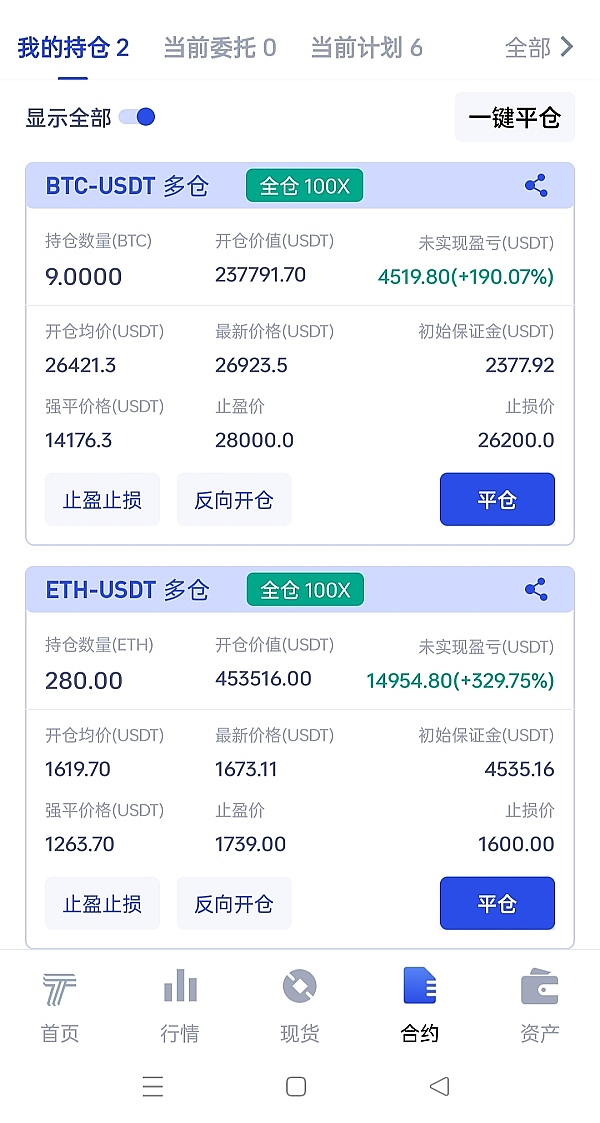Image resolution: width=600 pixels, height=1123 pixels.
Task: Toggle the 显示全部 switch
Action: click(137, 117)
